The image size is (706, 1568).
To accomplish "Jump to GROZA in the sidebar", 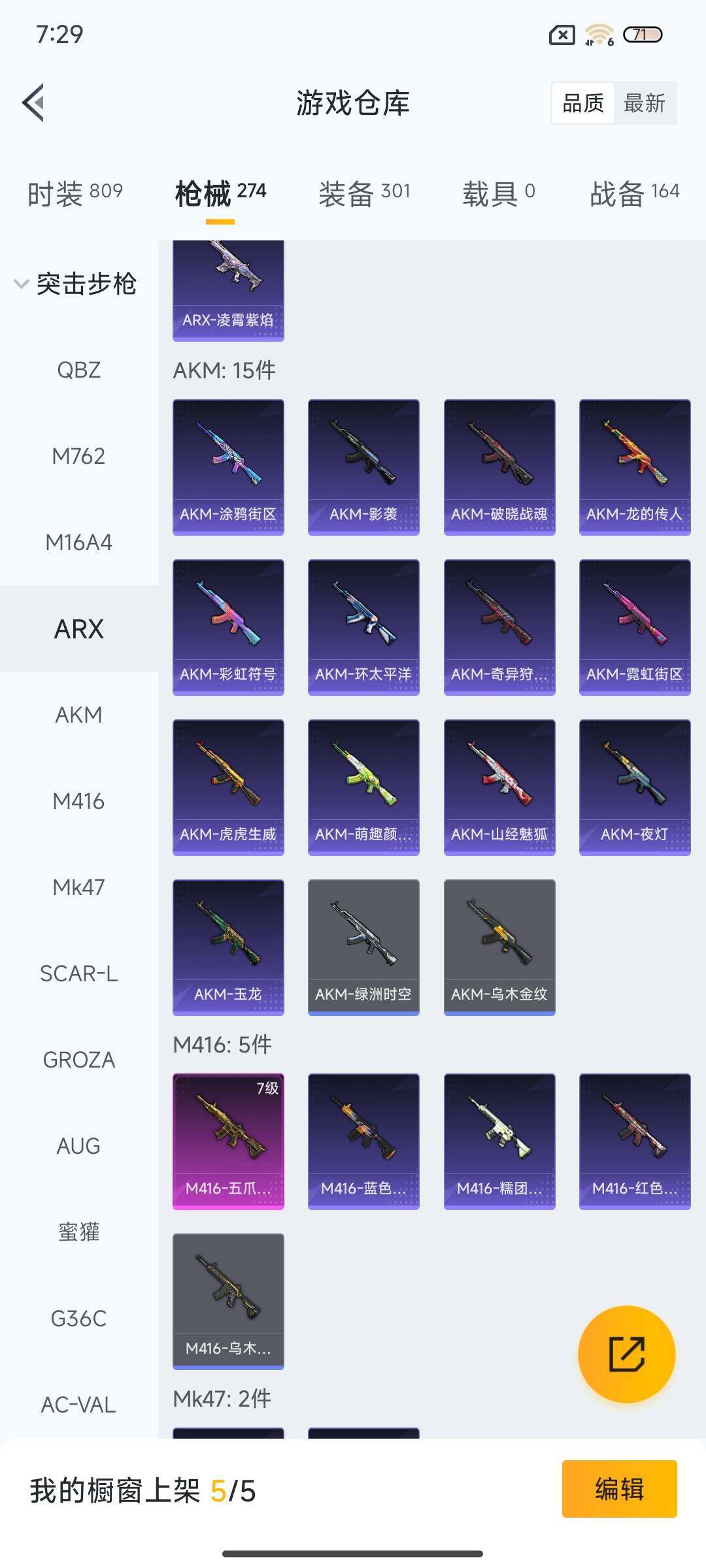I will 78,1060.
